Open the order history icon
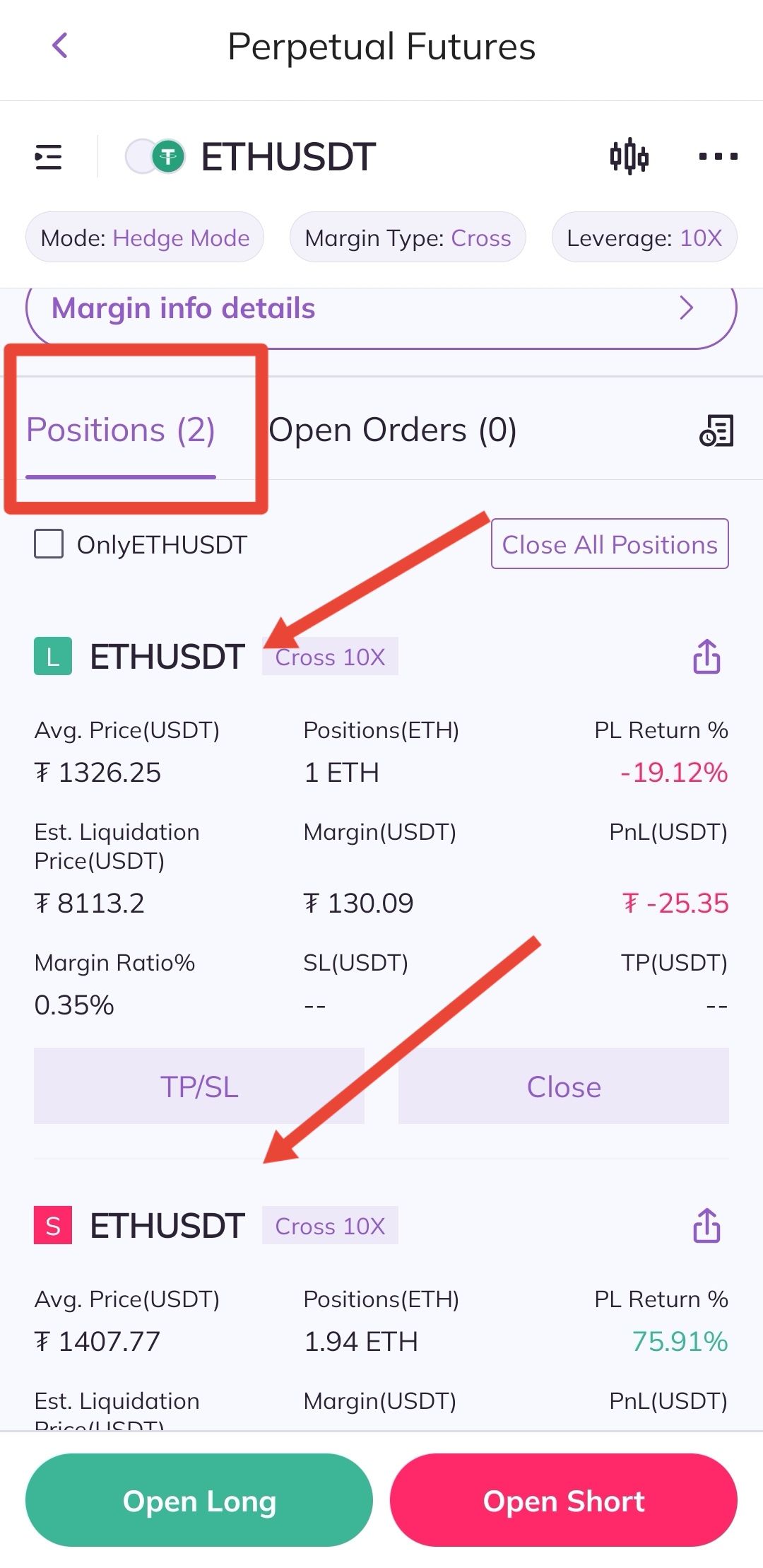 click(x=716, y=431)
